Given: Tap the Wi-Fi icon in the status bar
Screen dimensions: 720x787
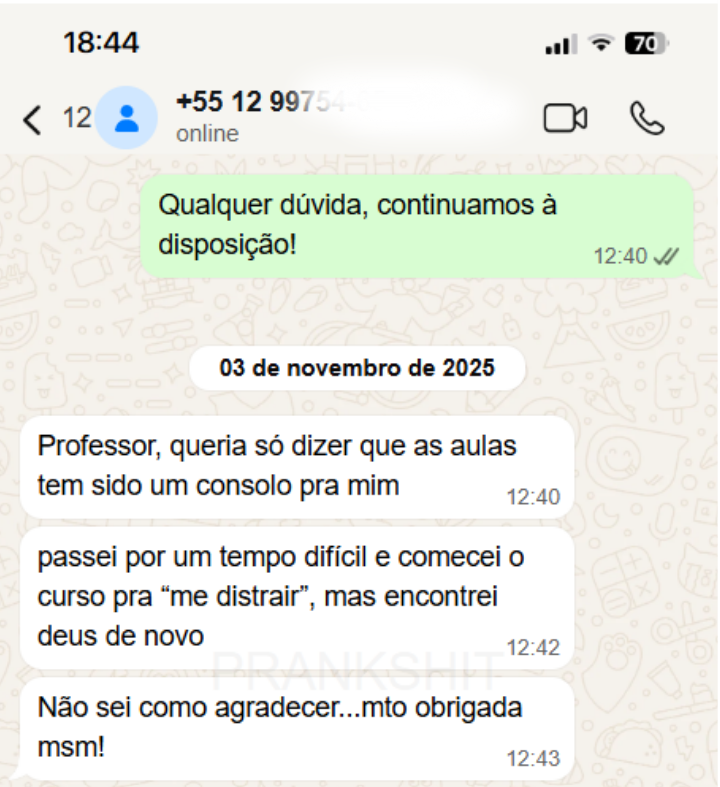Looking at the screenshot, I should point(598,44).
